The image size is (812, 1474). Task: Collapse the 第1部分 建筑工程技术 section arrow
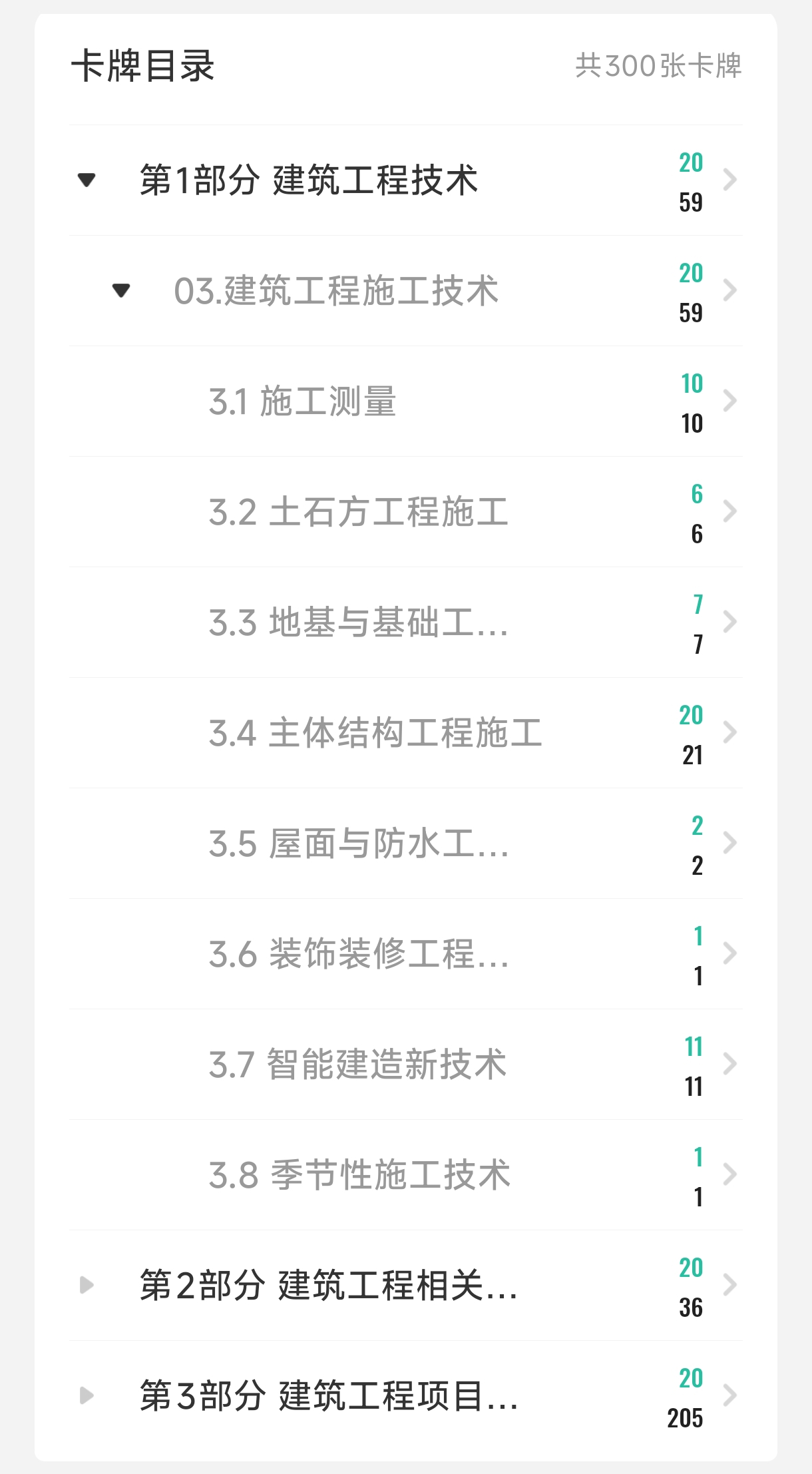point(87,180)
